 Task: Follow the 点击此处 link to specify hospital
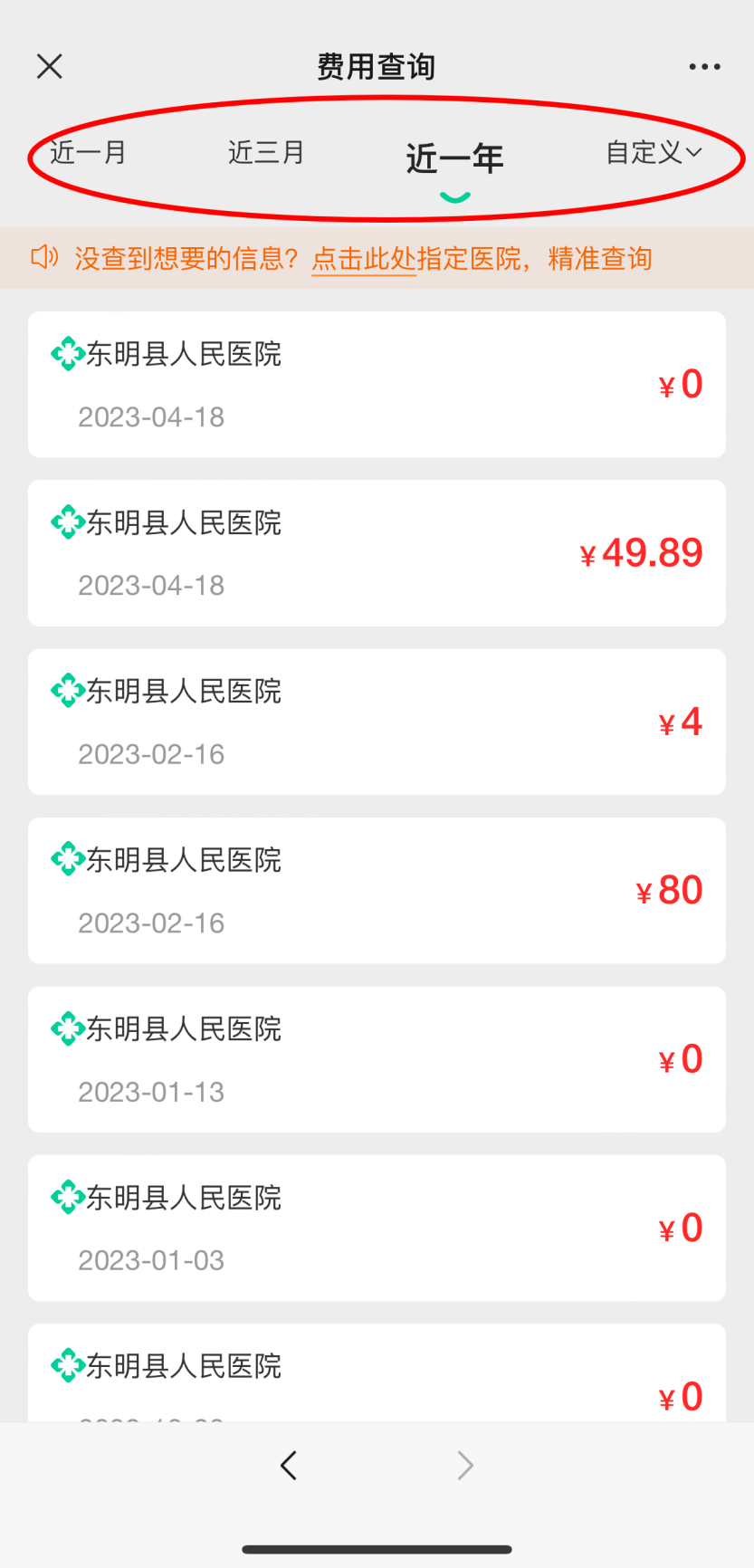point(363,259)
